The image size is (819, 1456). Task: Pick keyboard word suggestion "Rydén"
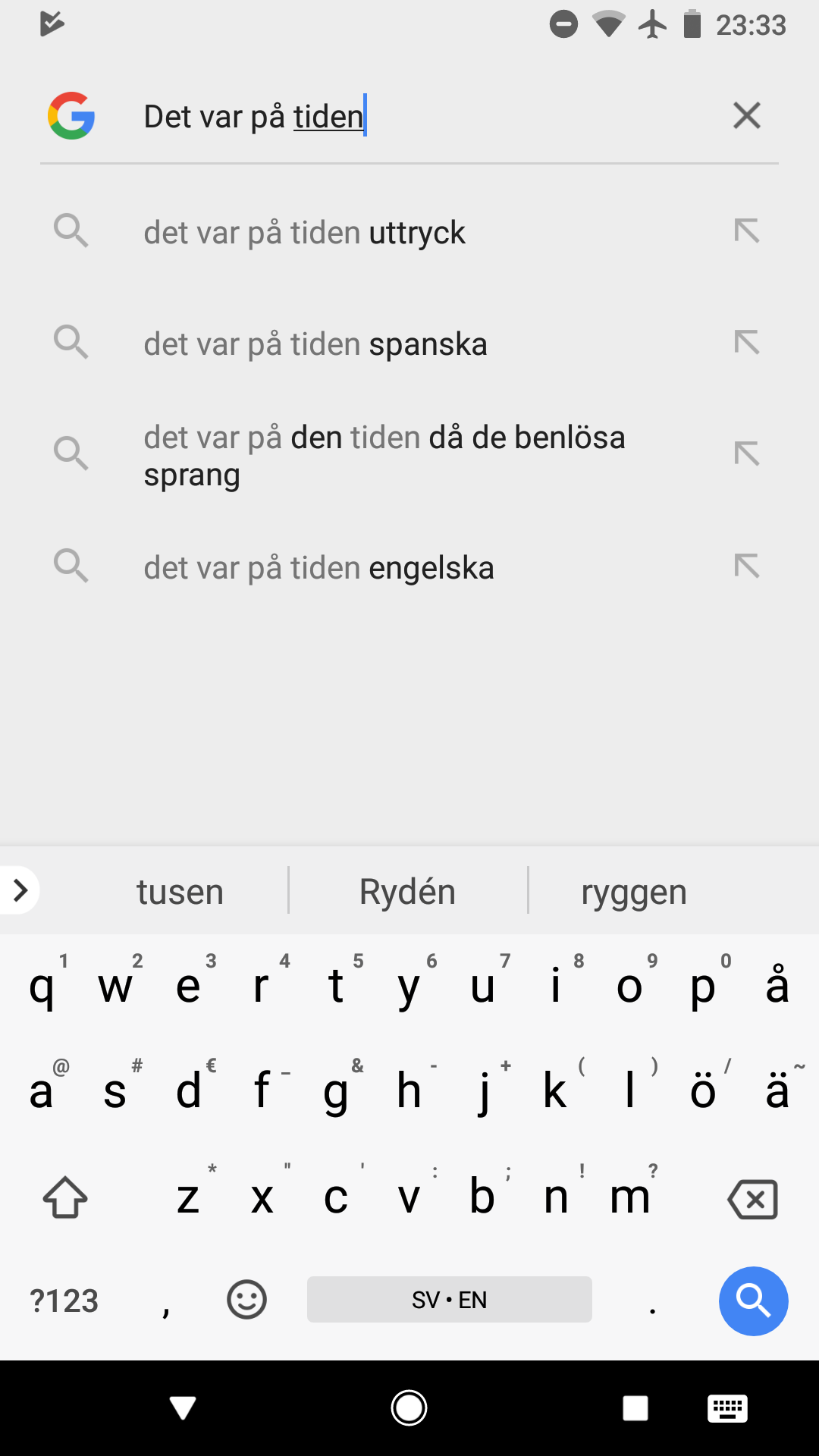click(408, 892)
